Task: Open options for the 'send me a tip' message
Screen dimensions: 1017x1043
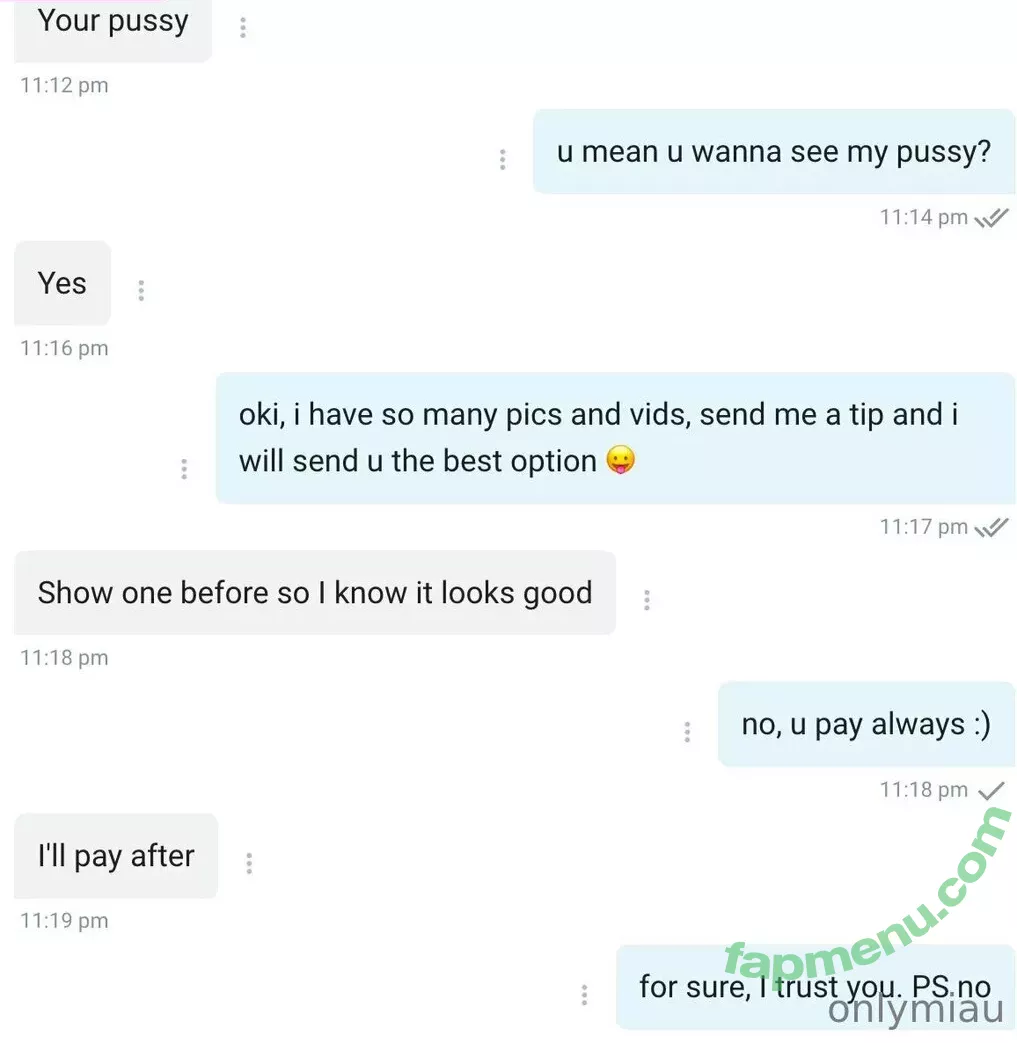Action: (184, 468)
